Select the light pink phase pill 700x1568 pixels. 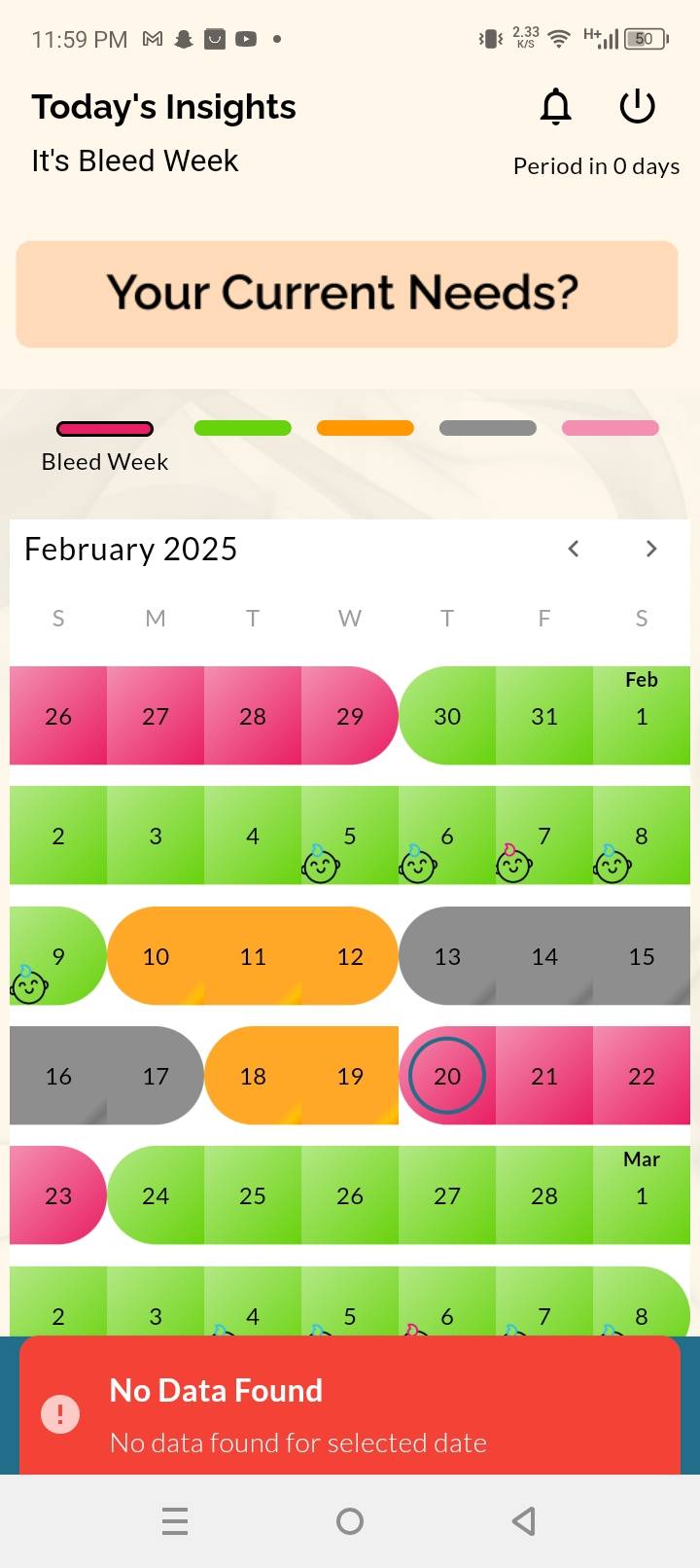click(611, 428)
